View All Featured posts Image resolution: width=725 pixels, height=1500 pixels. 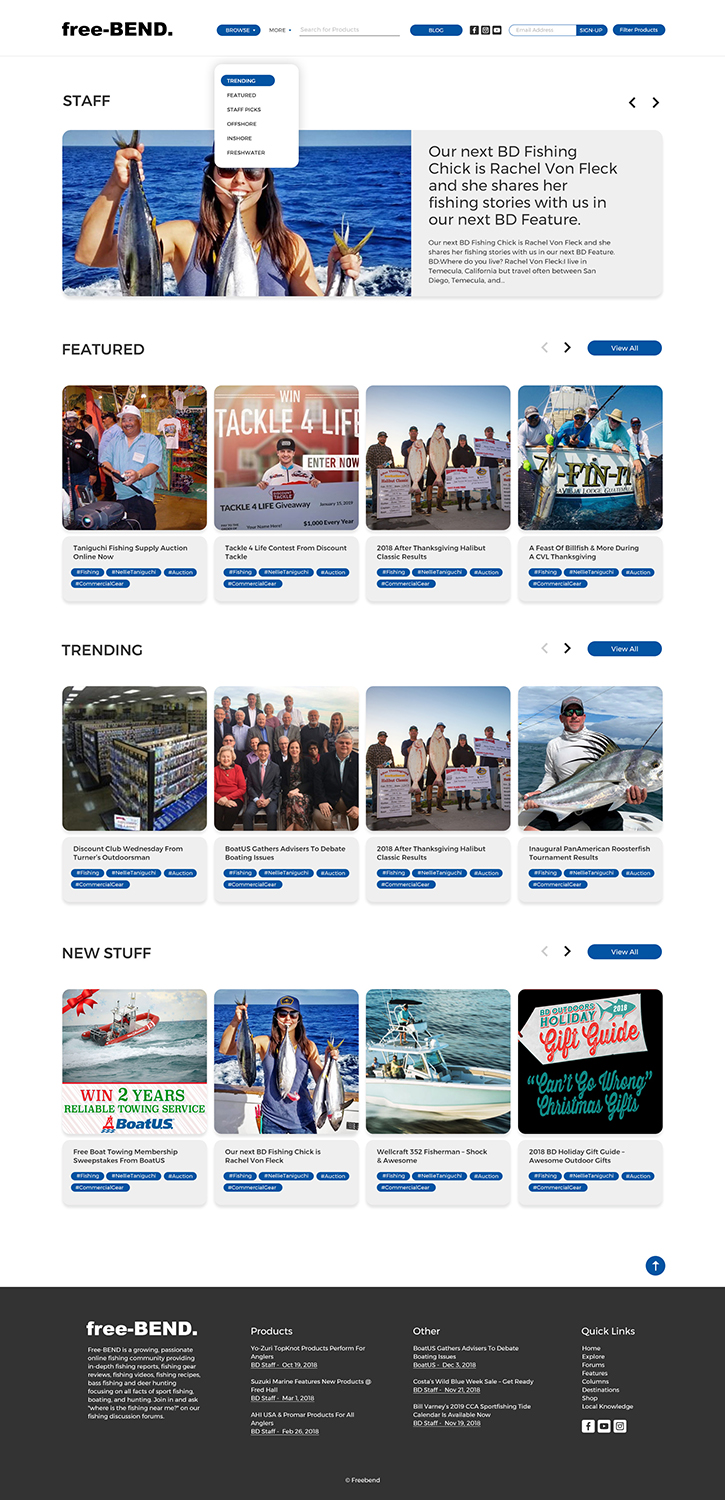click(624, 348)
